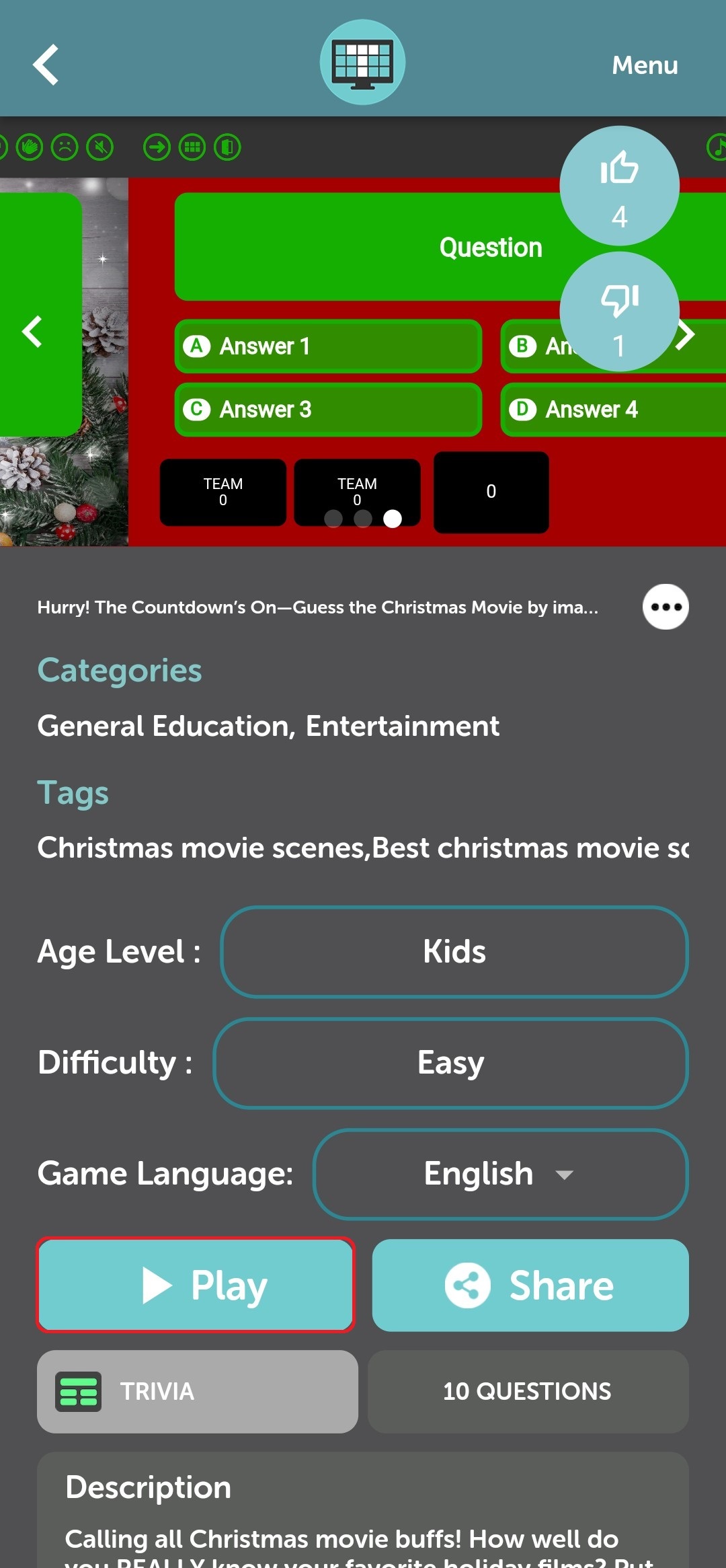Screen dimensions: 726x1568
Task: Give this game a thumbs down
Action: pos(619,311)
